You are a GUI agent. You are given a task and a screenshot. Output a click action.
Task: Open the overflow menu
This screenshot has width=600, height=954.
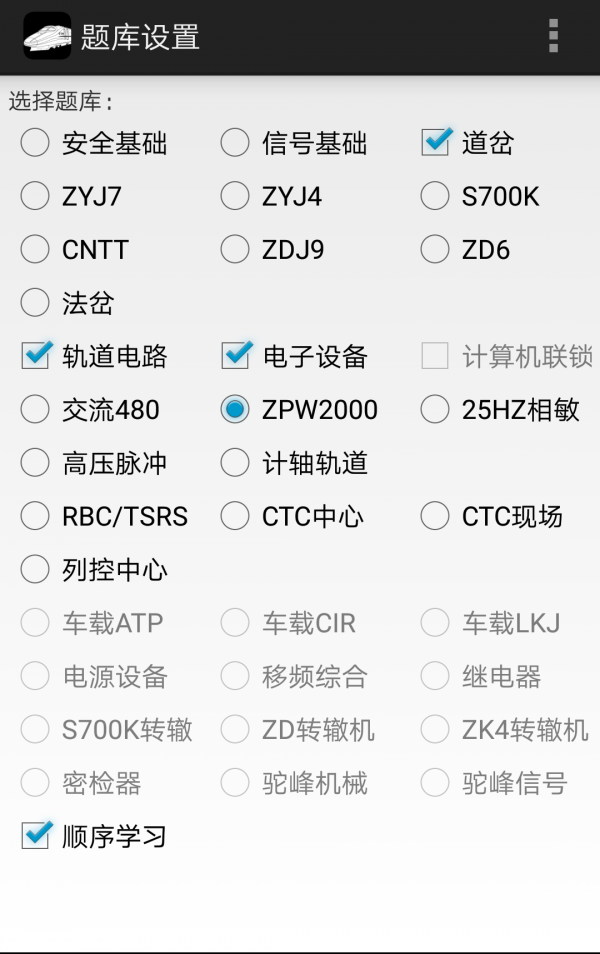553,36
